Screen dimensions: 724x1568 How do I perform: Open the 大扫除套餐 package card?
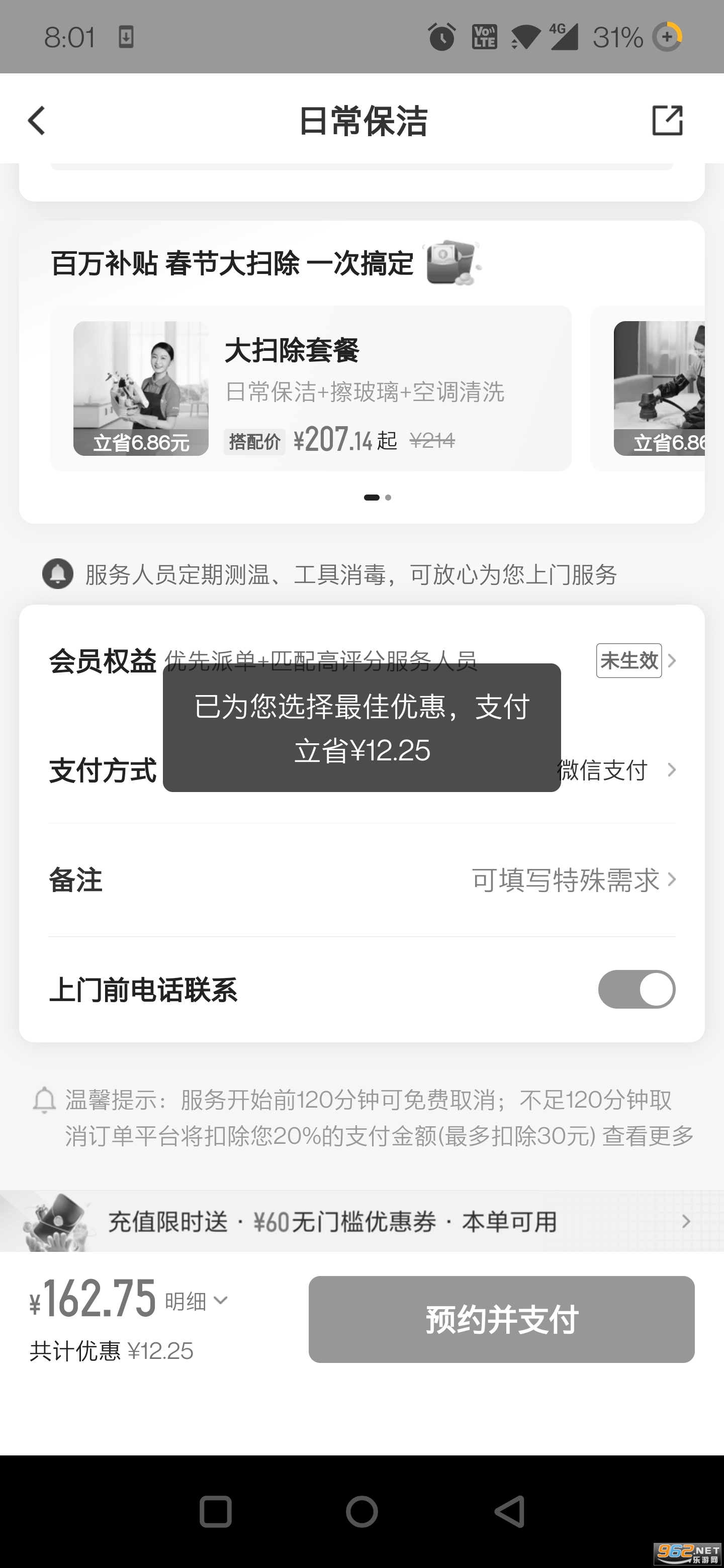(x=311, y=388)
